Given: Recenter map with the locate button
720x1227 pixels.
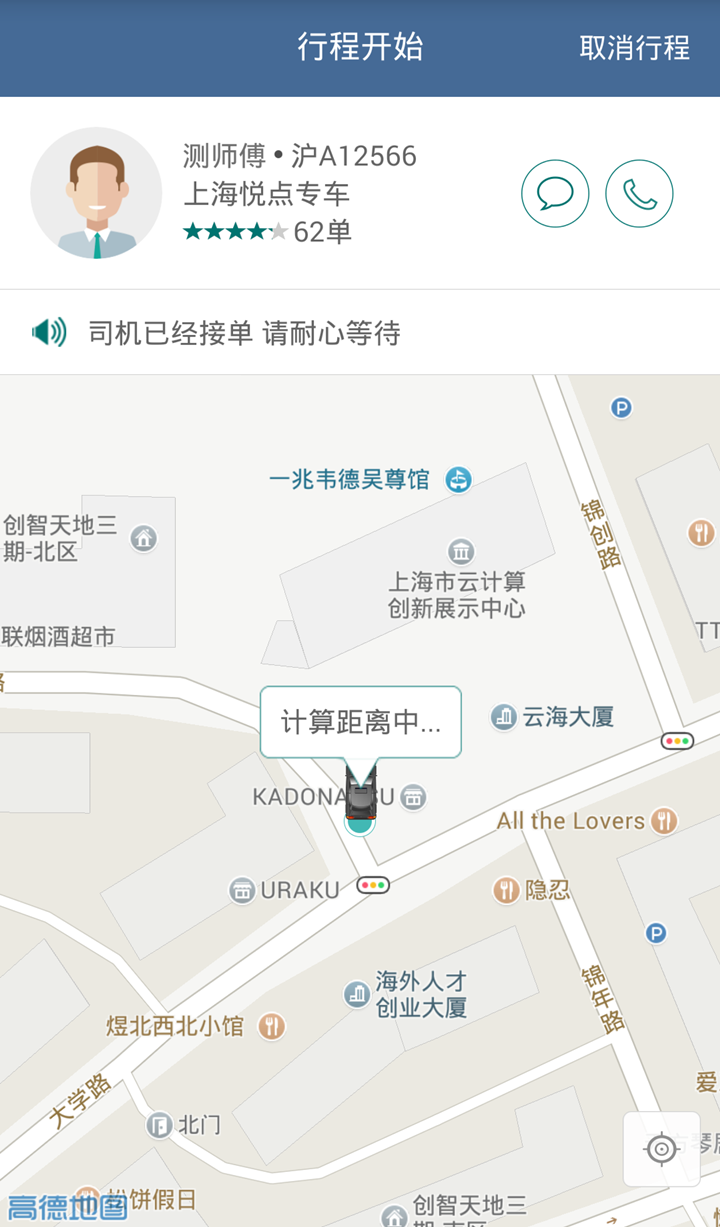Looking at the screenshot, I should tap(661, 1149).
